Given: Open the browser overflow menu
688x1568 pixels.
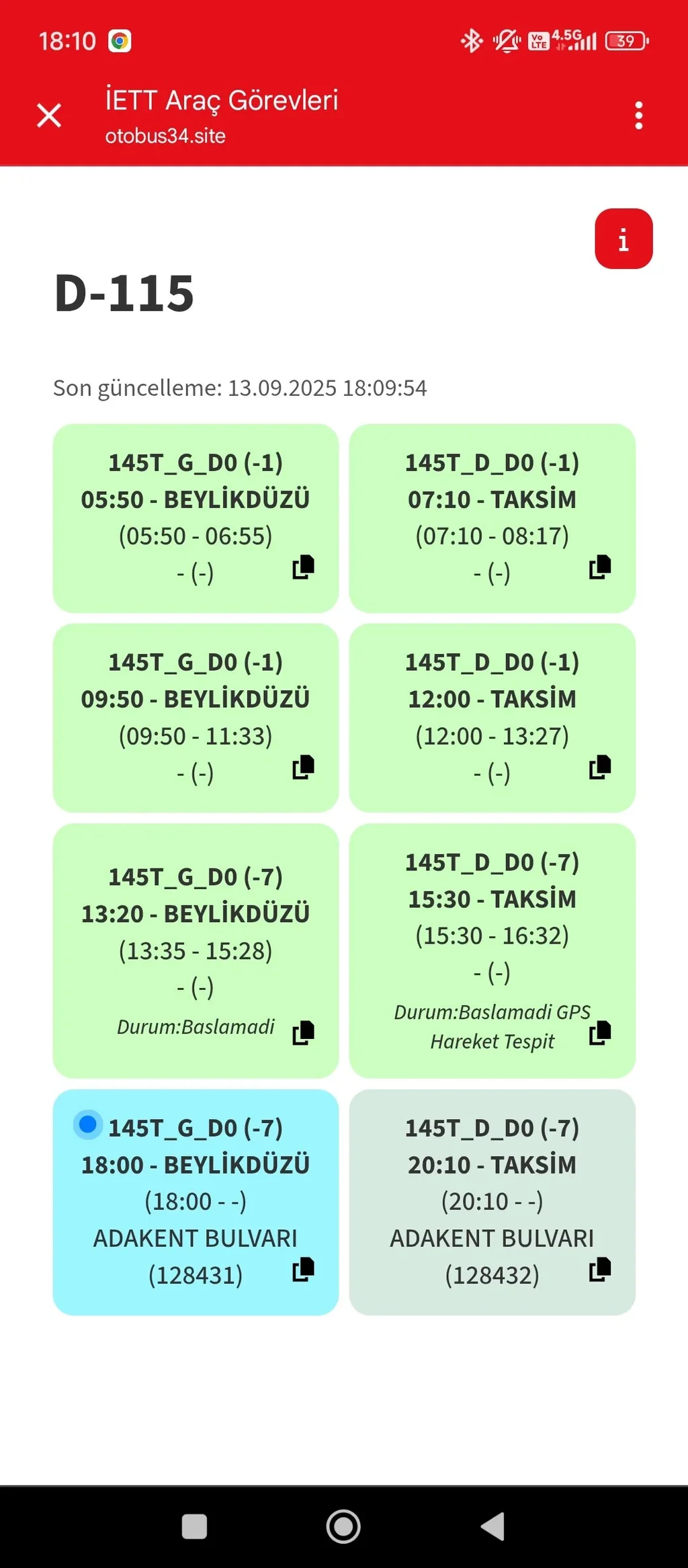Looking at the screenshot, I should [638, 116].
